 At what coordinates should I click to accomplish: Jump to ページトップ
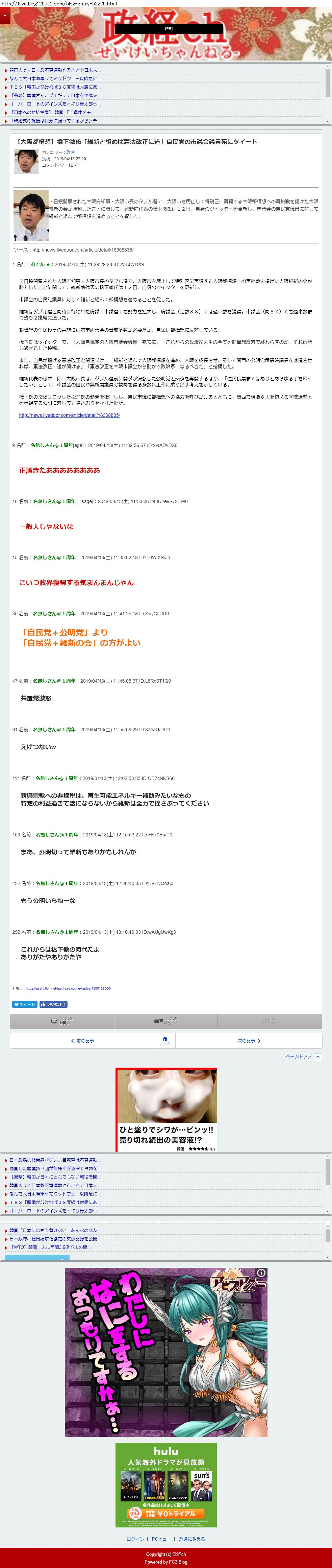coord(302,1057)
